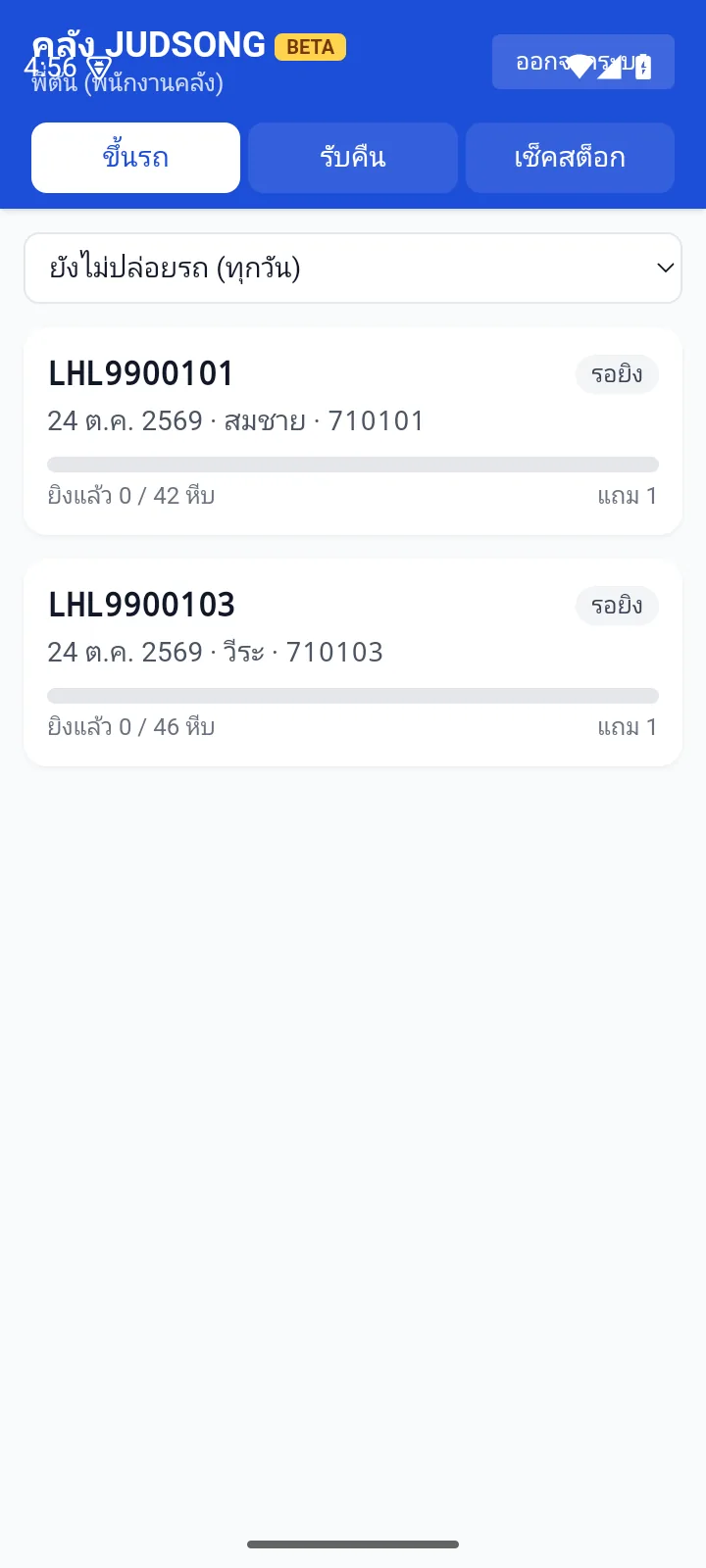
Task: Open the เช็คสต็อก tab
Action: pyautogui.click(x=570, y=158)
